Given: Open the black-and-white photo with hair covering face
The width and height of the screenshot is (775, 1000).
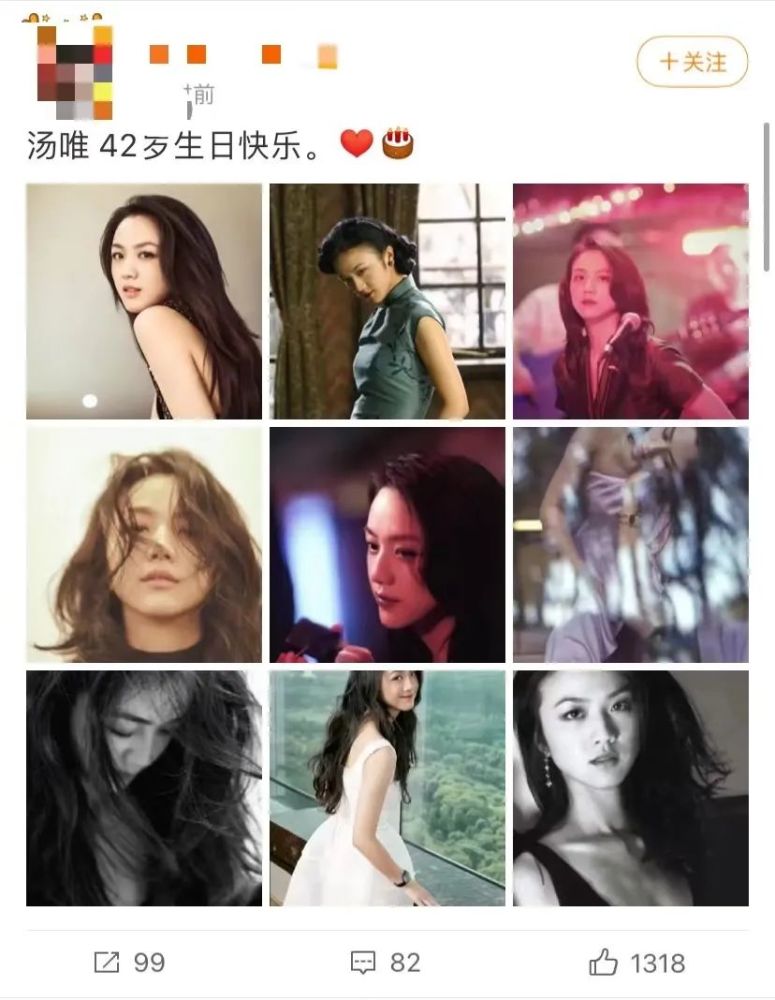Looking at the screenshot, I should [x=144, y=788].
